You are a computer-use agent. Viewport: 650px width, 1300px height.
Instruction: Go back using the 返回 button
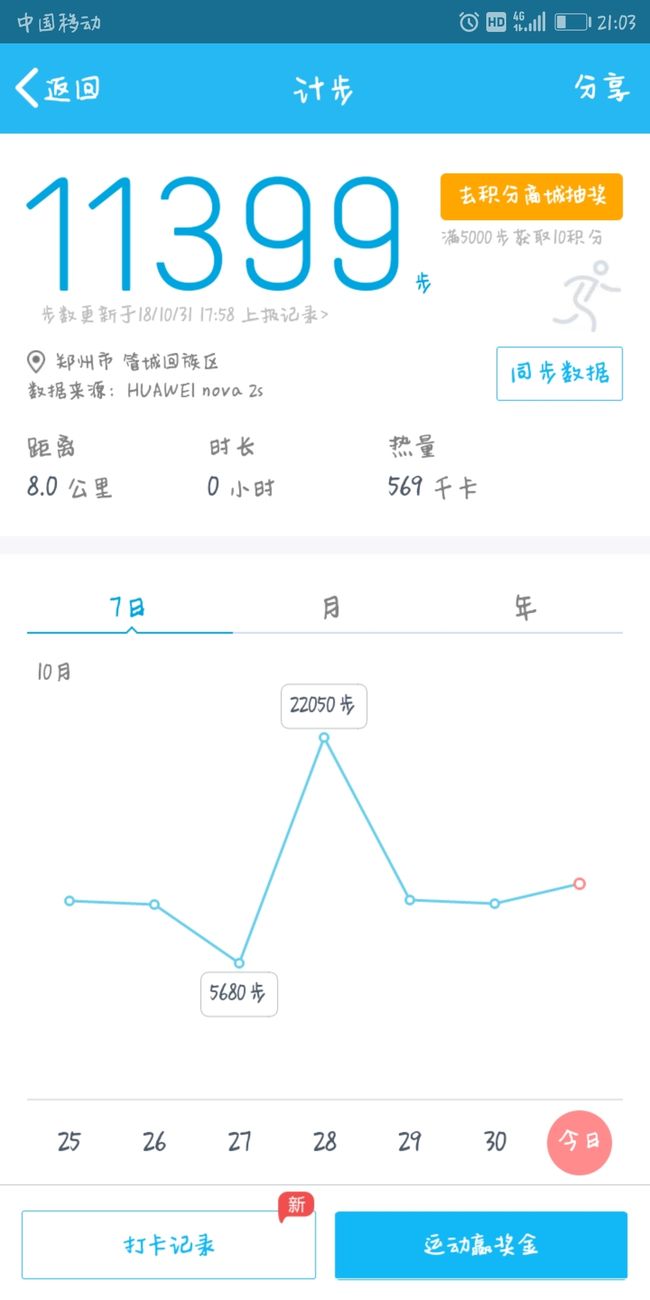tap(58, 89)
